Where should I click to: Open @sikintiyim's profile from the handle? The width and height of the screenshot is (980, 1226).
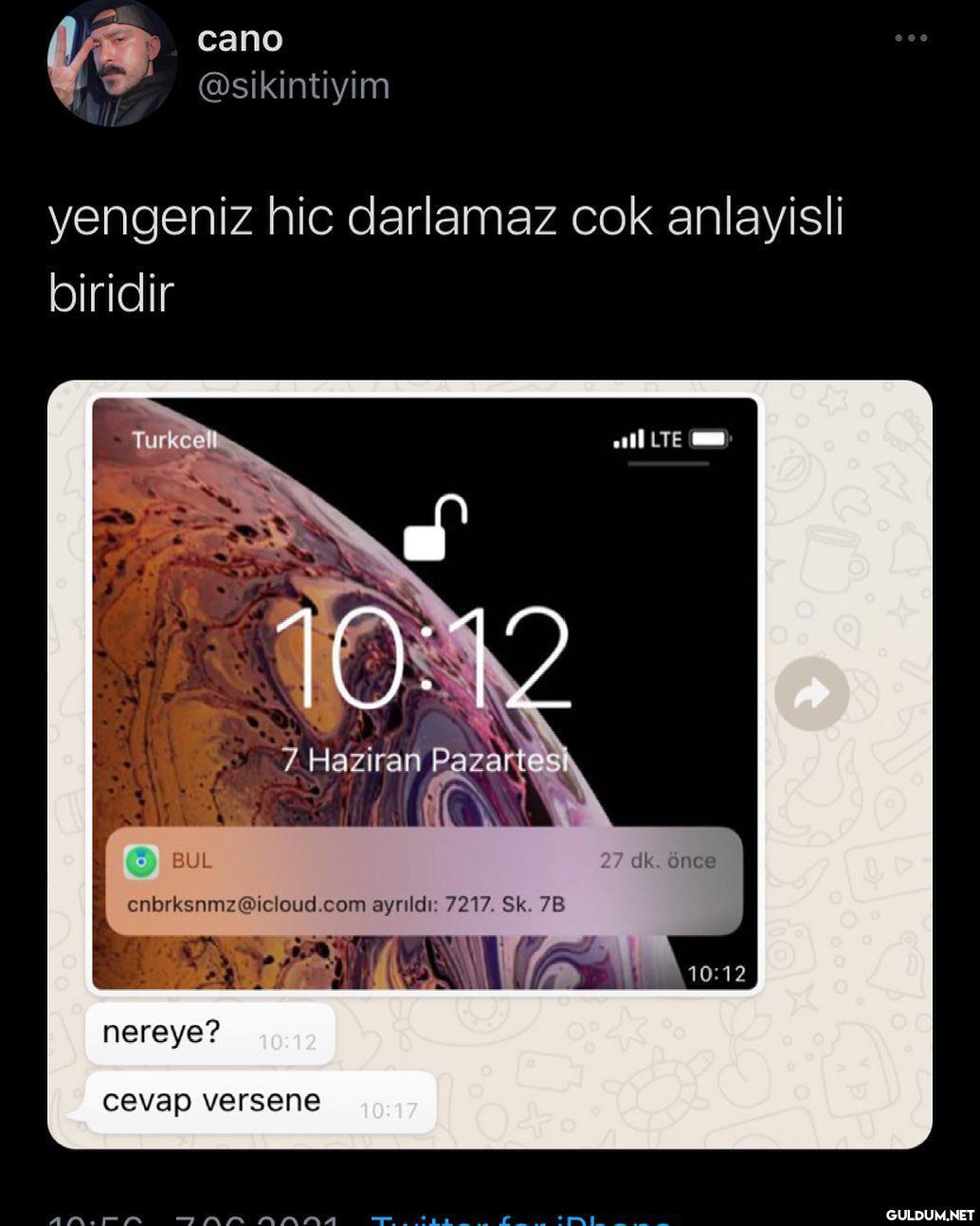pos(293,86)
